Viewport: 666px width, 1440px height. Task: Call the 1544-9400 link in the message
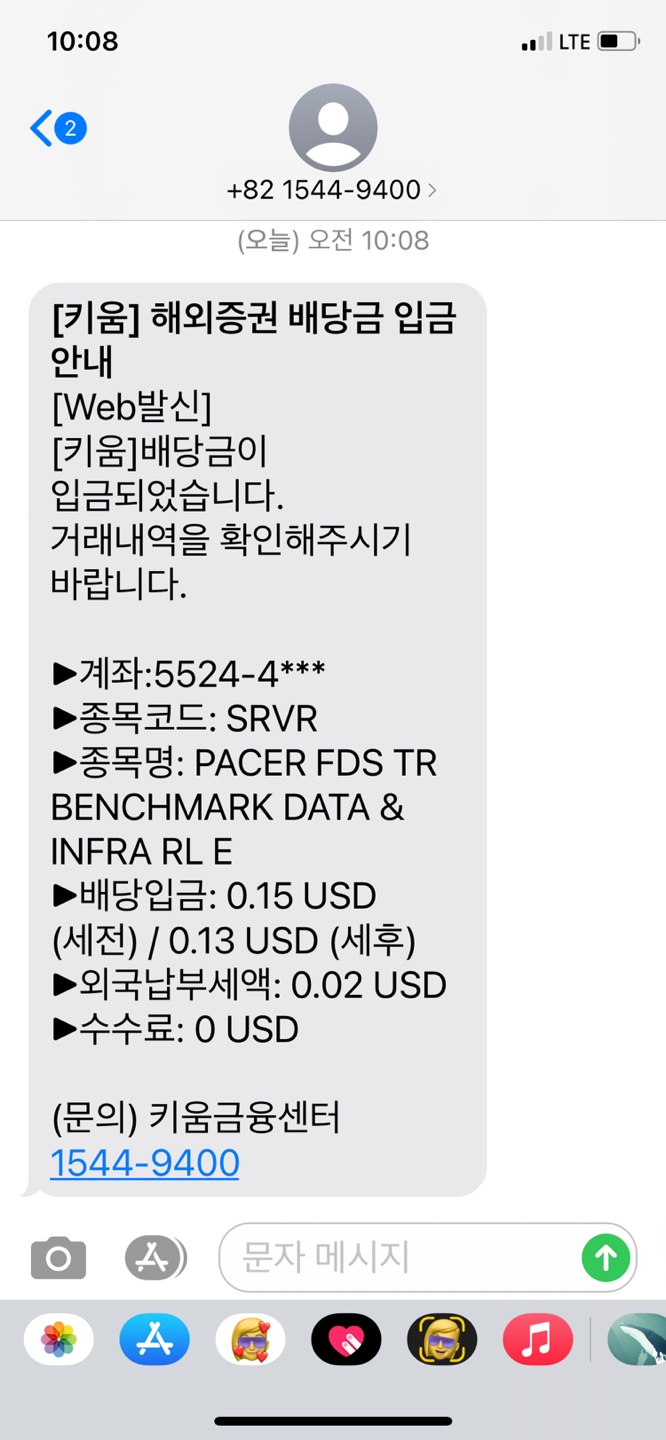pos(145,1163)
